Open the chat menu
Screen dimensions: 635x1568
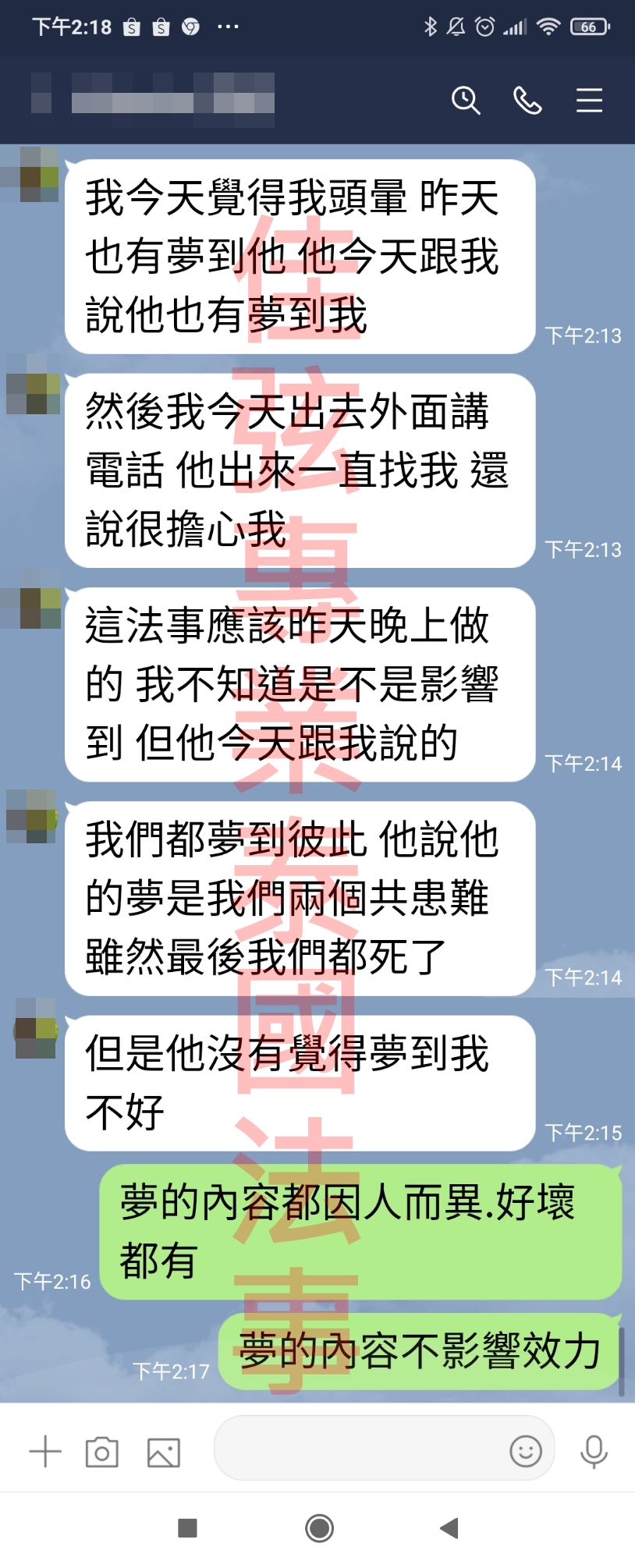(x=589, y=101)
